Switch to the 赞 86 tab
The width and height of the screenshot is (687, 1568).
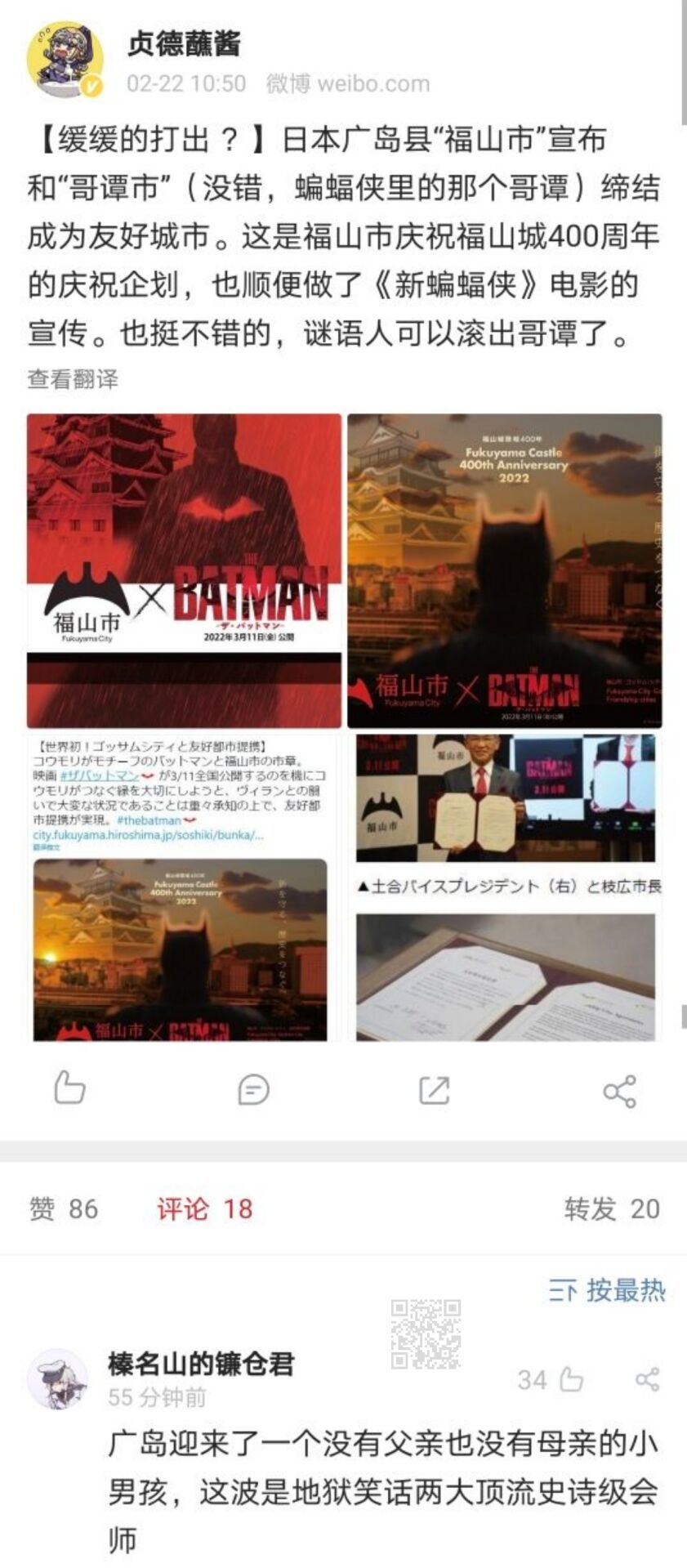tap(64, 1209)
